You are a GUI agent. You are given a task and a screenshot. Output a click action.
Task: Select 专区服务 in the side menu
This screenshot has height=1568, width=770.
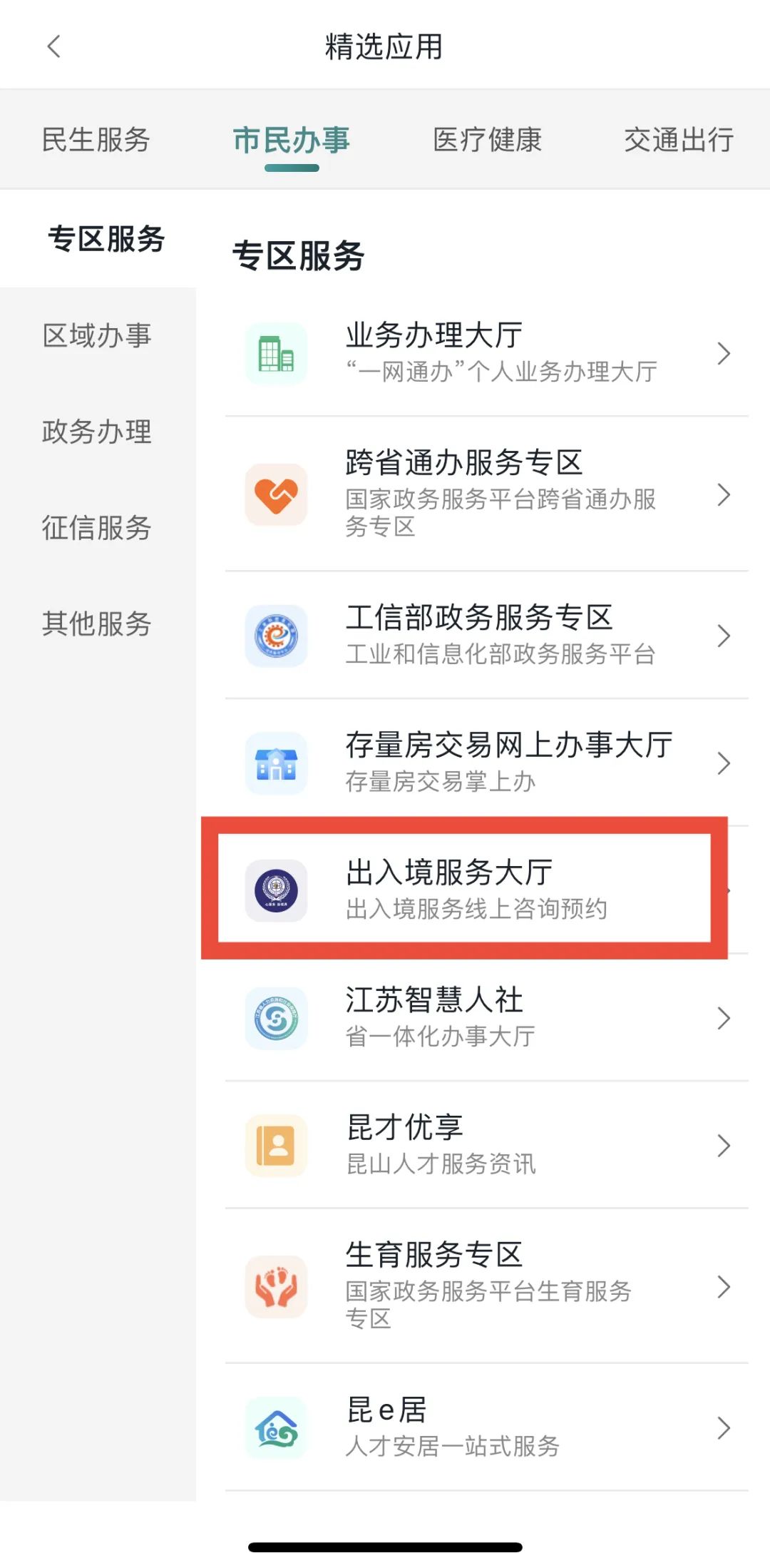point(106,239)
